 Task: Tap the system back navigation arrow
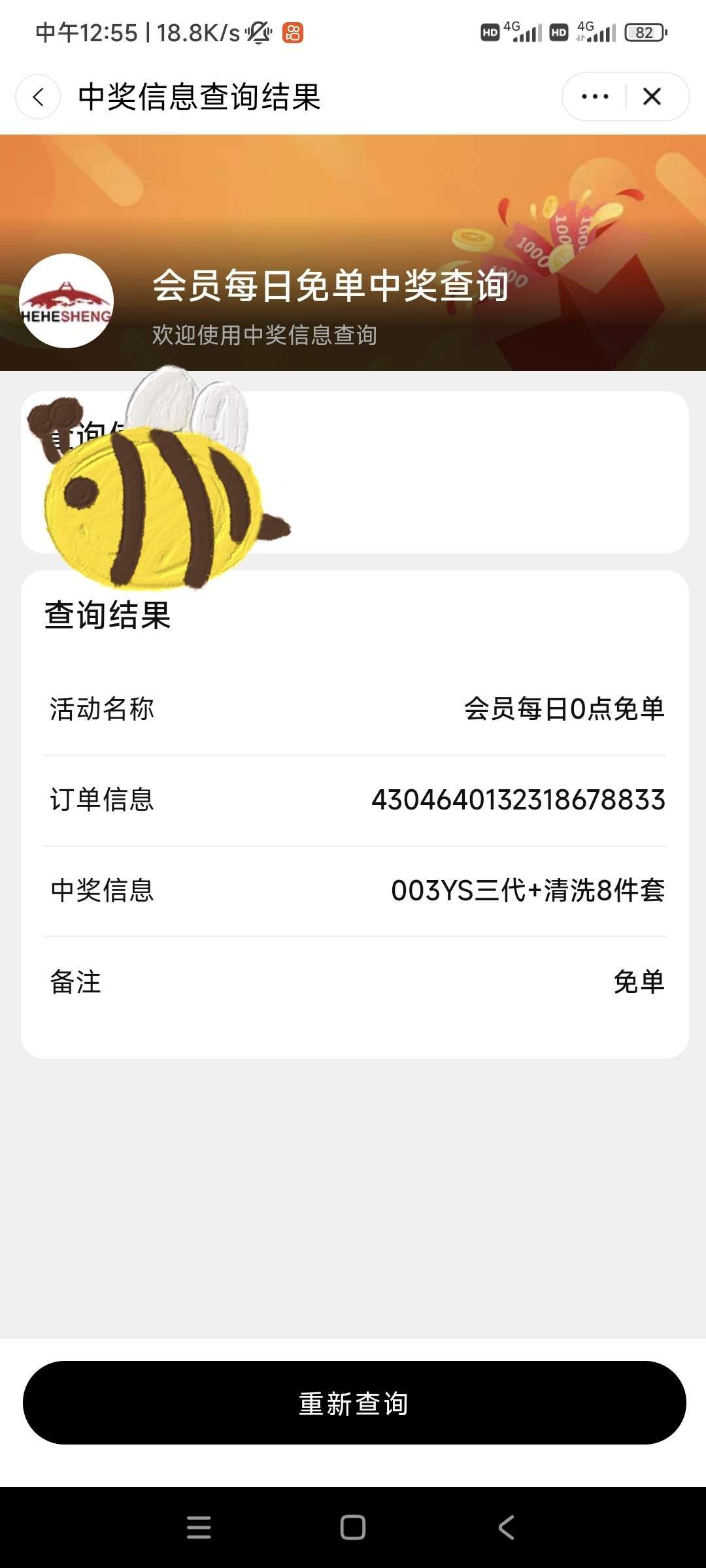(507, 1527)
